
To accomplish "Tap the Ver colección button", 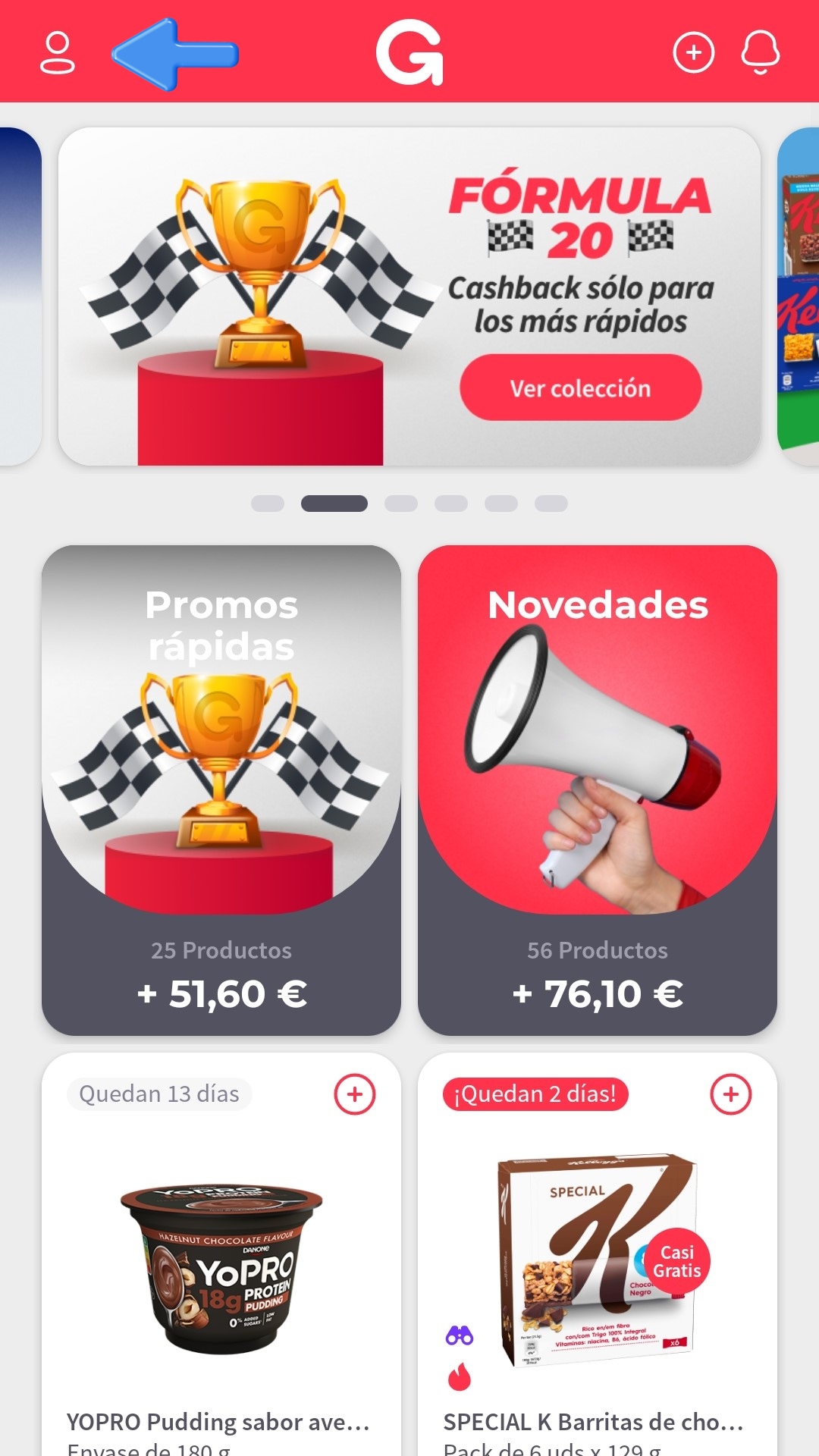I will point(580,388).
